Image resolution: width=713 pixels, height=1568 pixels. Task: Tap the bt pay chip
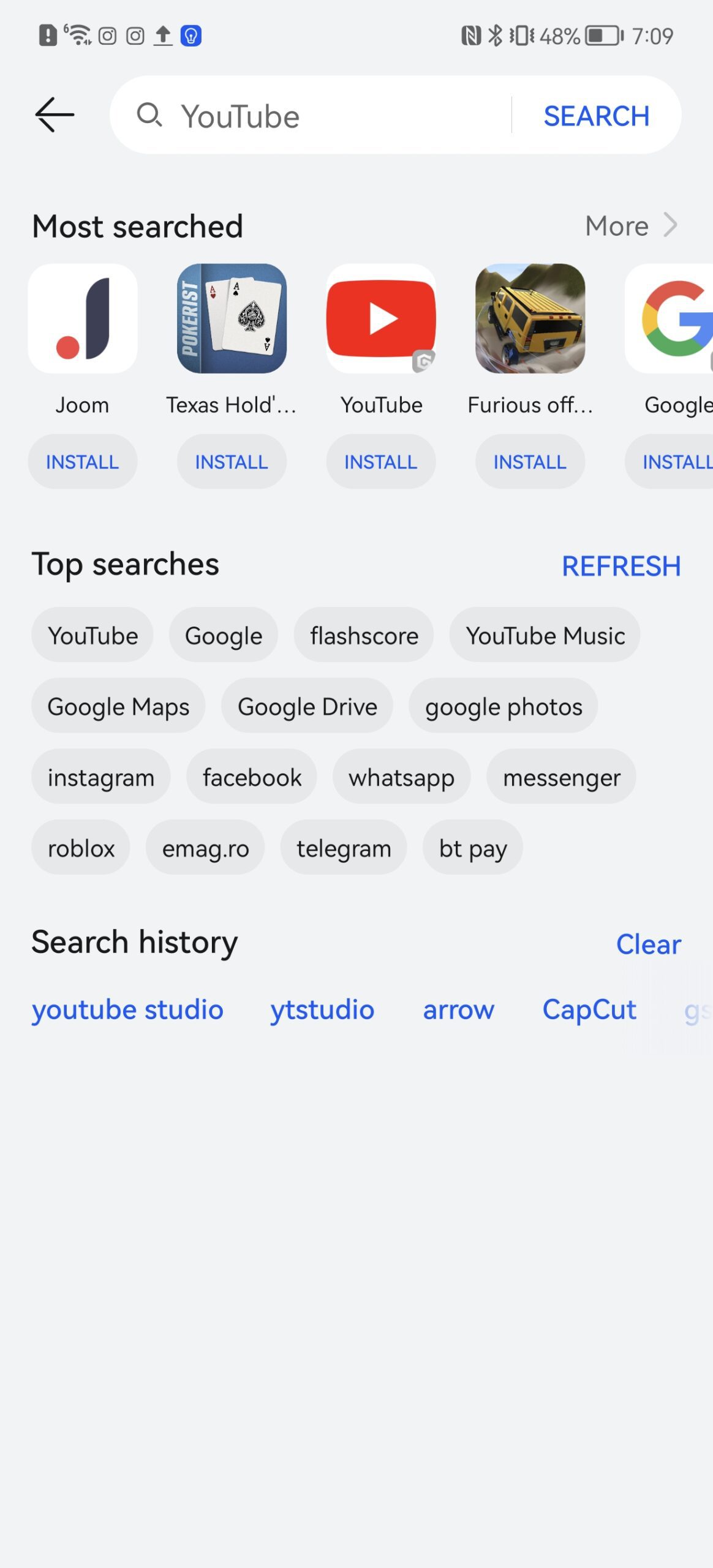point(472,848)
